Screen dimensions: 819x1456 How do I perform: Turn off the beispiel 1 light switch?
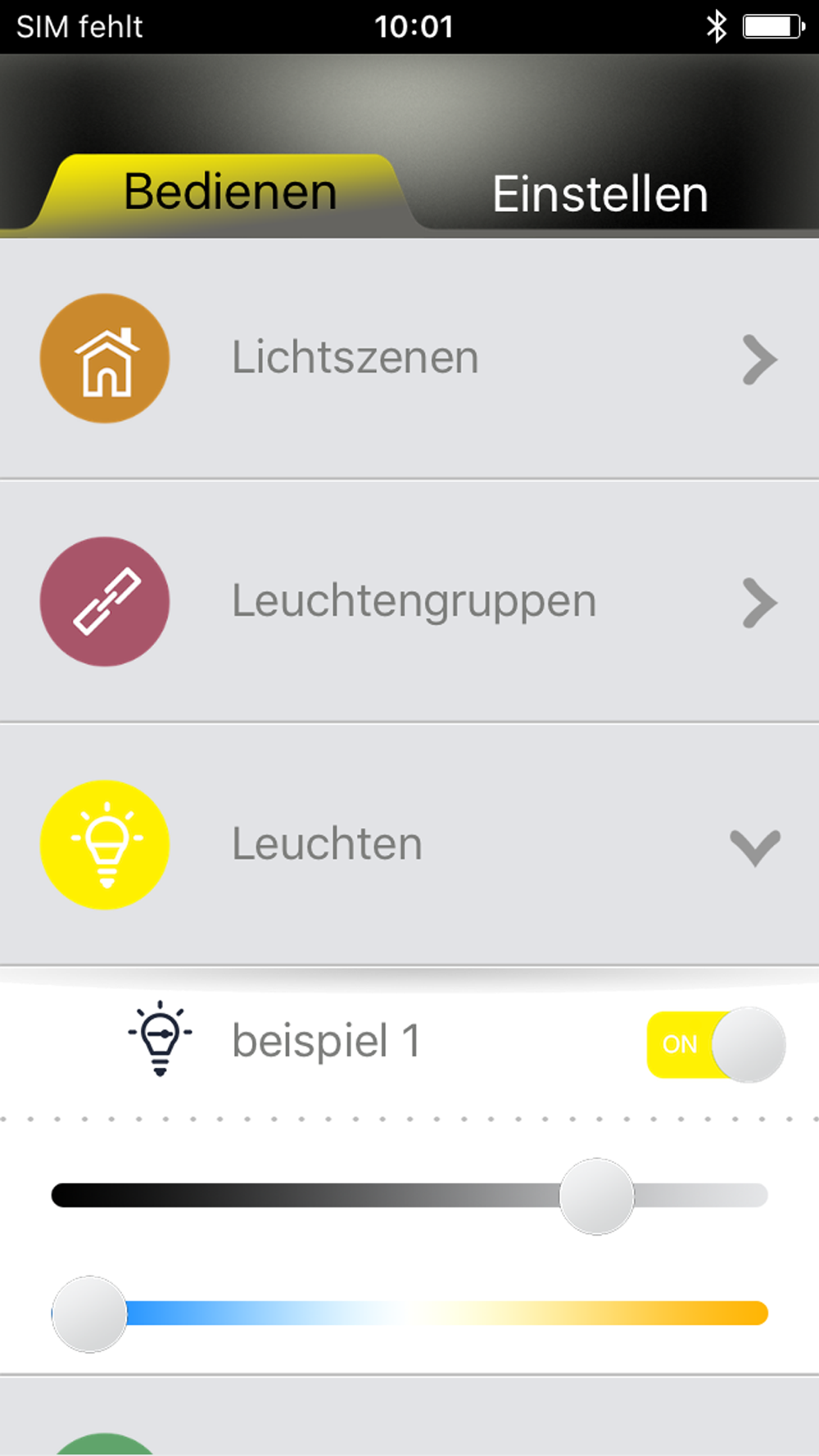(x=716, y=1045)
